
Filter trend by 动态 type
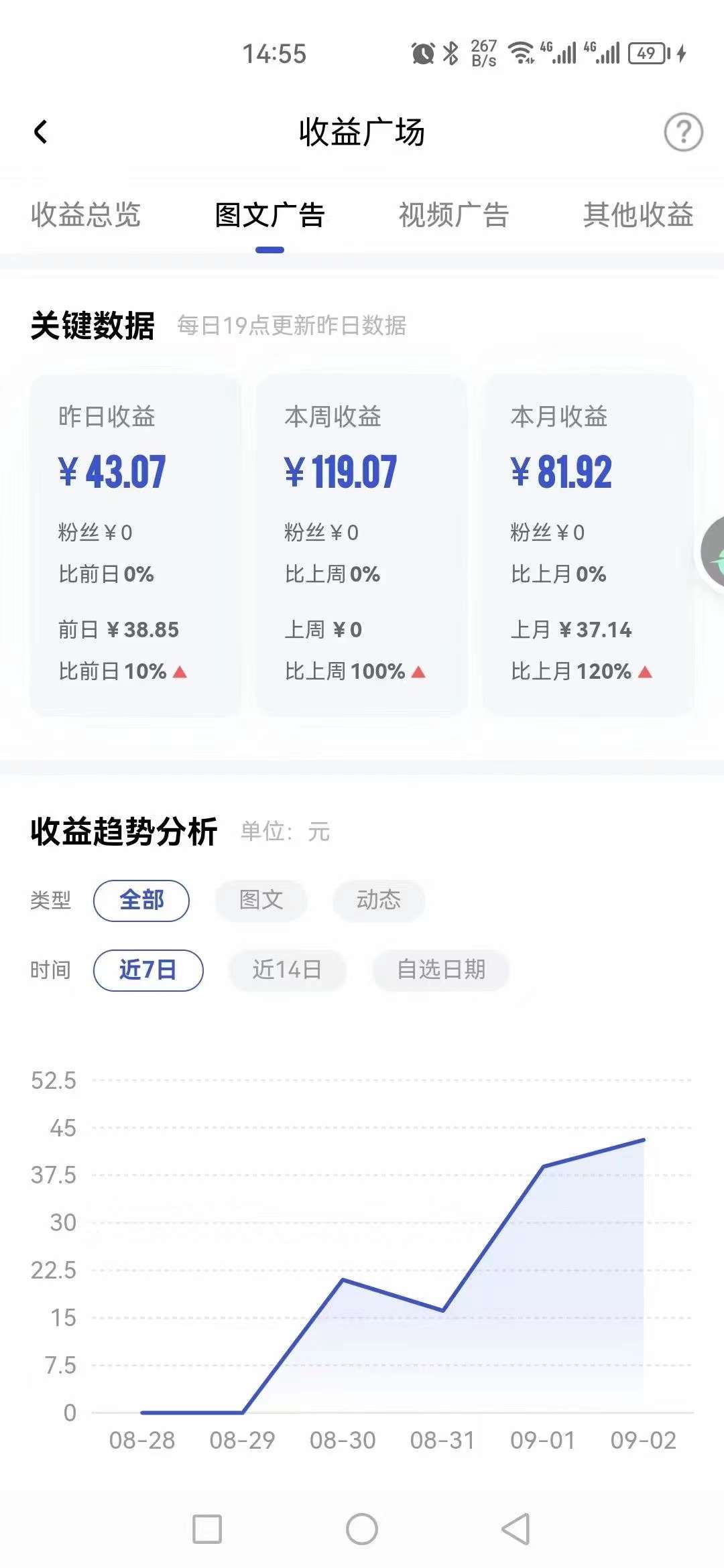point(379,900)
